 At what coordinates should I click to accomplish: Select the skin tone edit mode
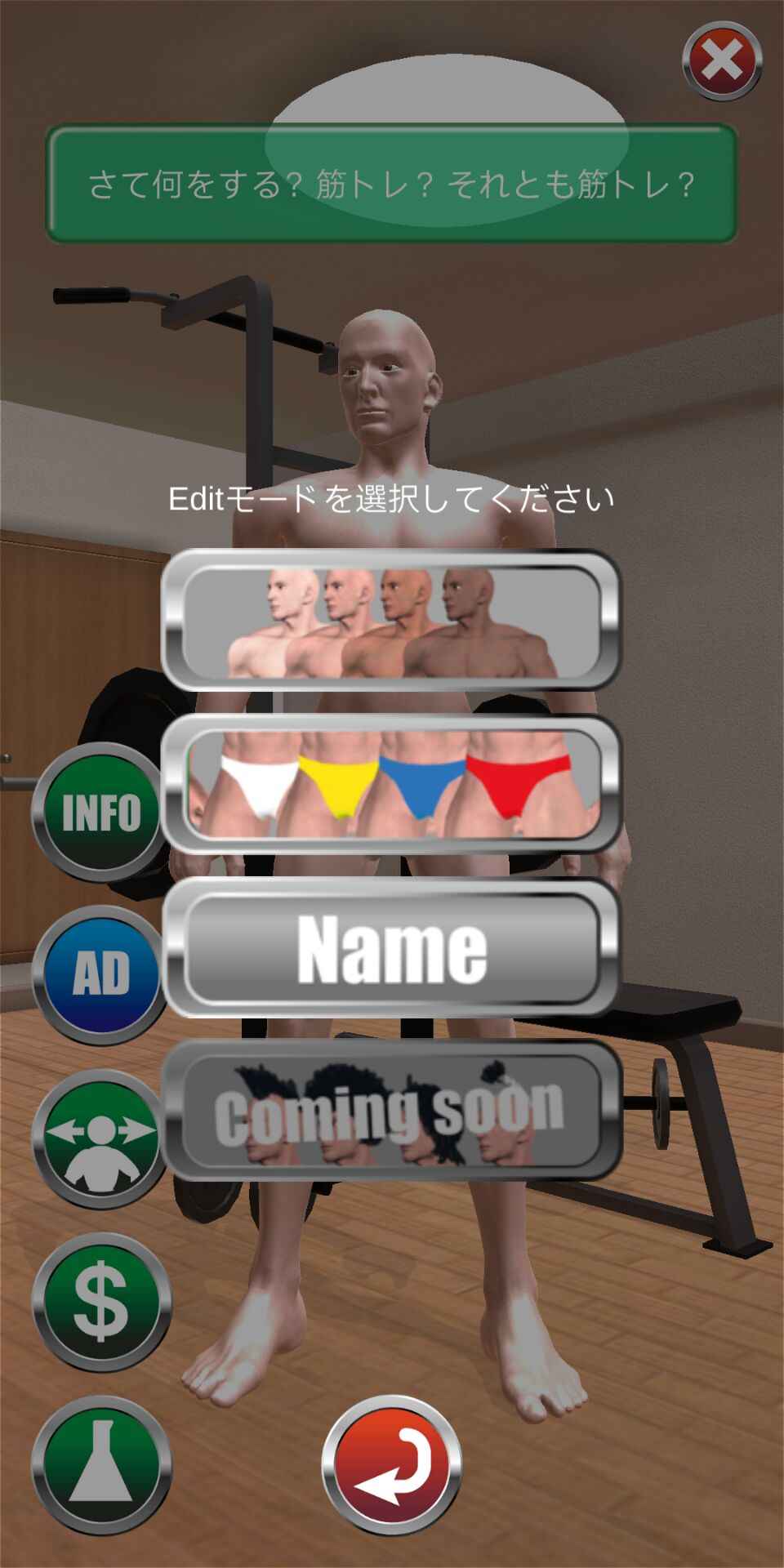391,621
